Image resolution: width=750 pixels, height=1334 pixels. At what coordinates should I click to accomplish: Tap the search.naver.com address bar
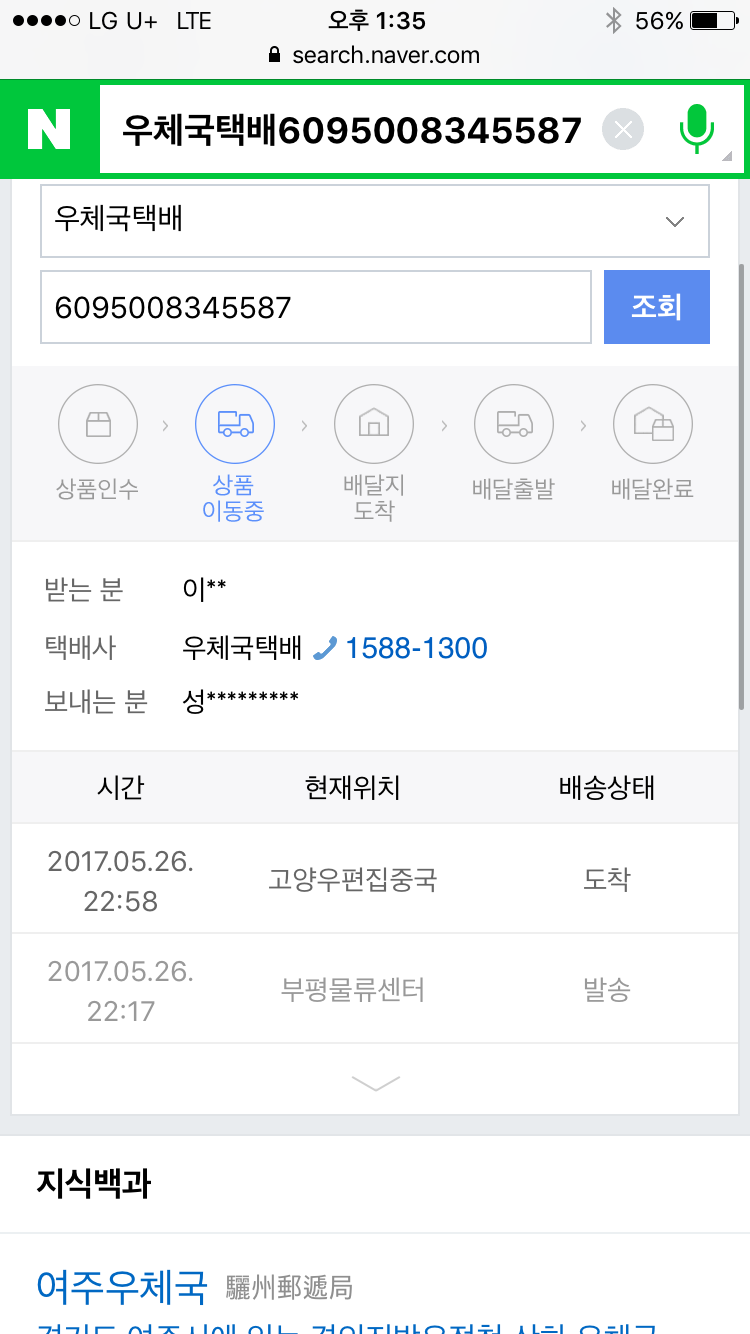click(x=375, y=55)
